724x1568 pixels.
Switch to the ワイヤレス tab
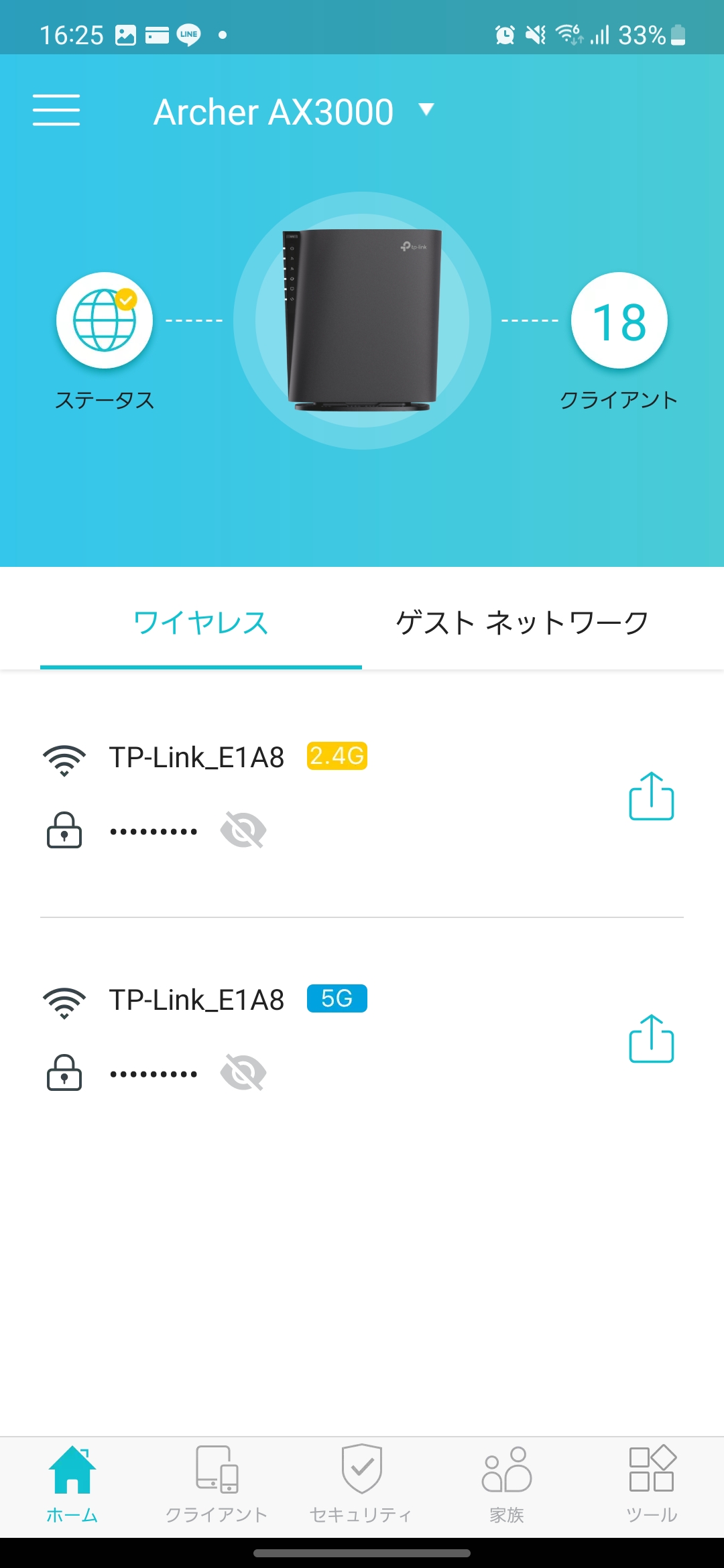pos(201,623)
